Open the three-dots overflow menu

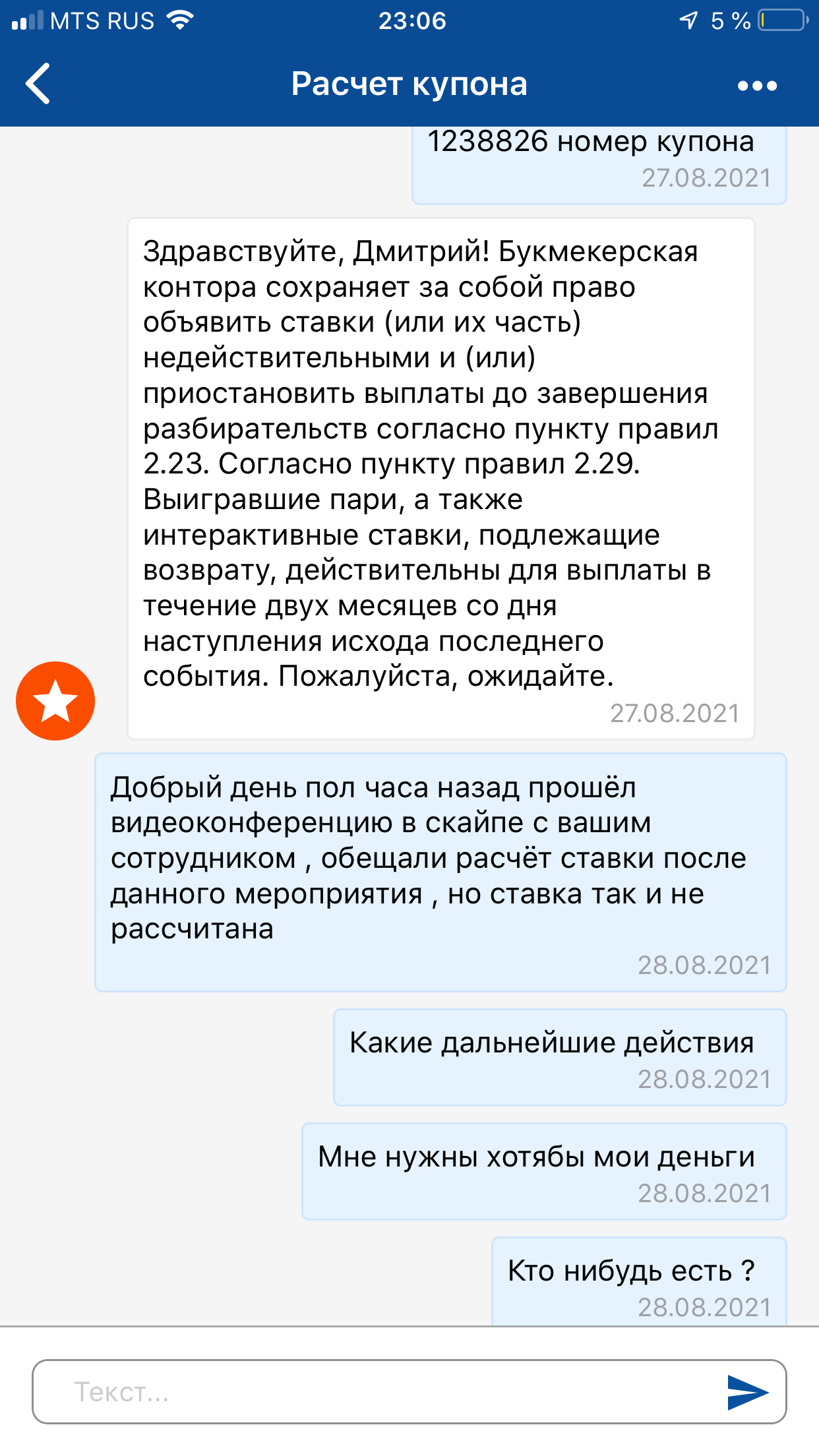coord(757,86)
